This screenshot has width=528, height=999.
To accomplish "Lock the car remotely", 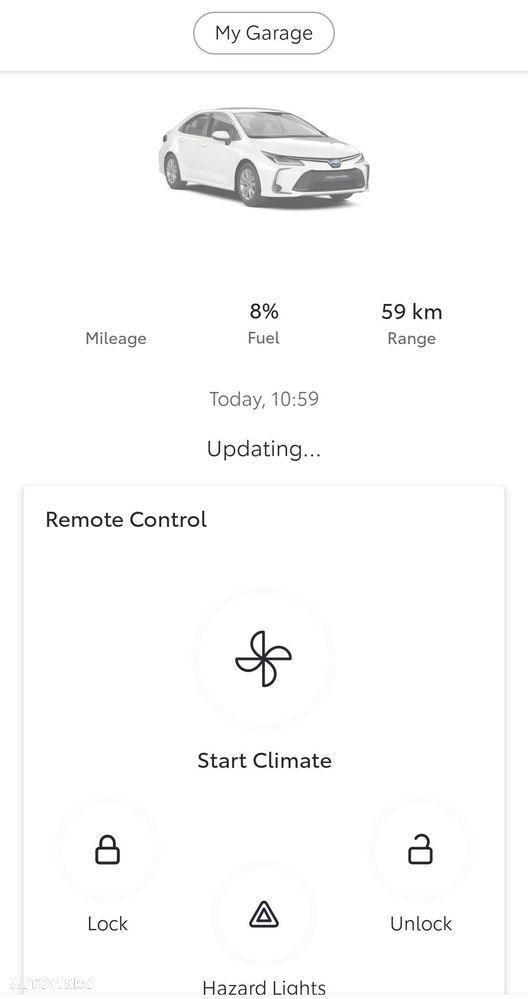I will click(x=108, y=850).
